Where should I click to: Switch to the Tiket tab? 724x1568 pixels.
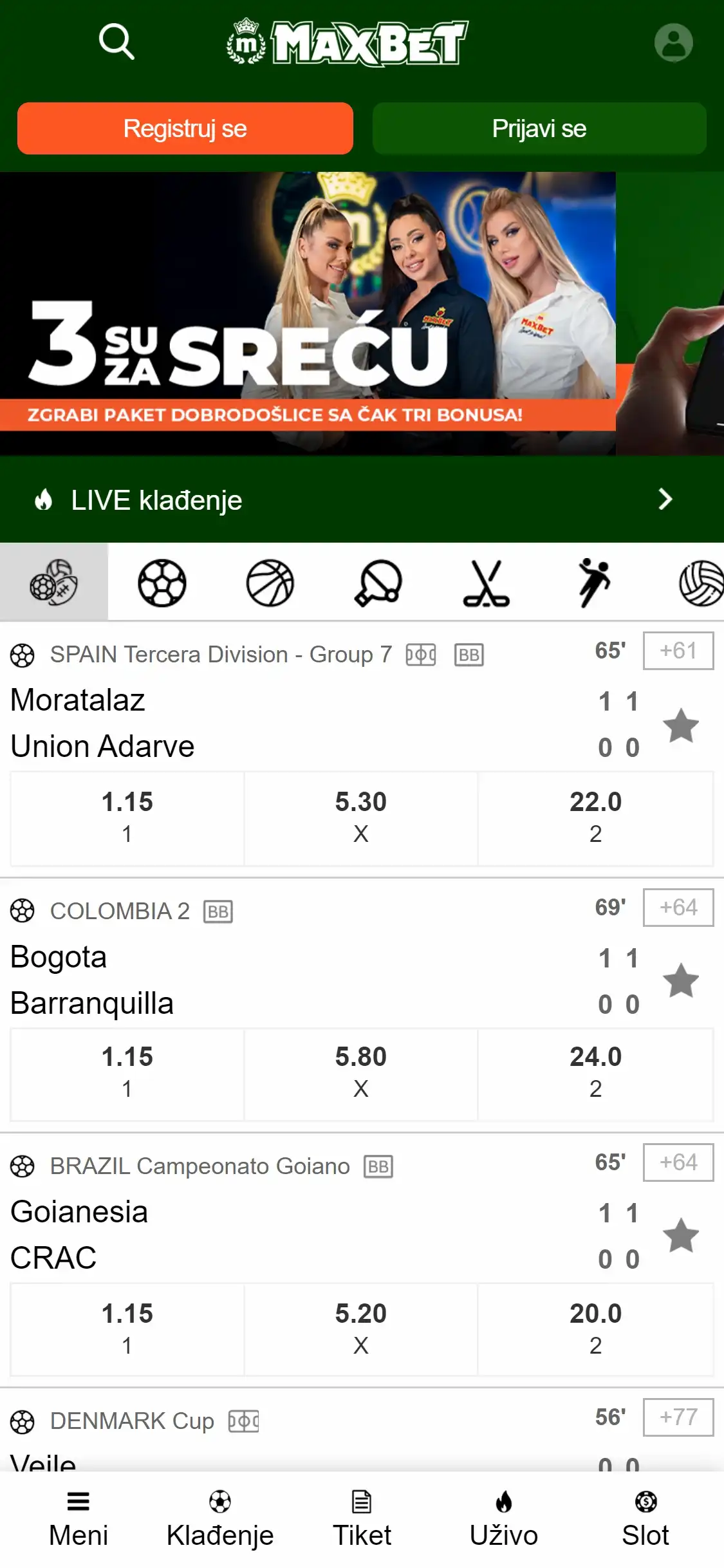click(362, 1520)
